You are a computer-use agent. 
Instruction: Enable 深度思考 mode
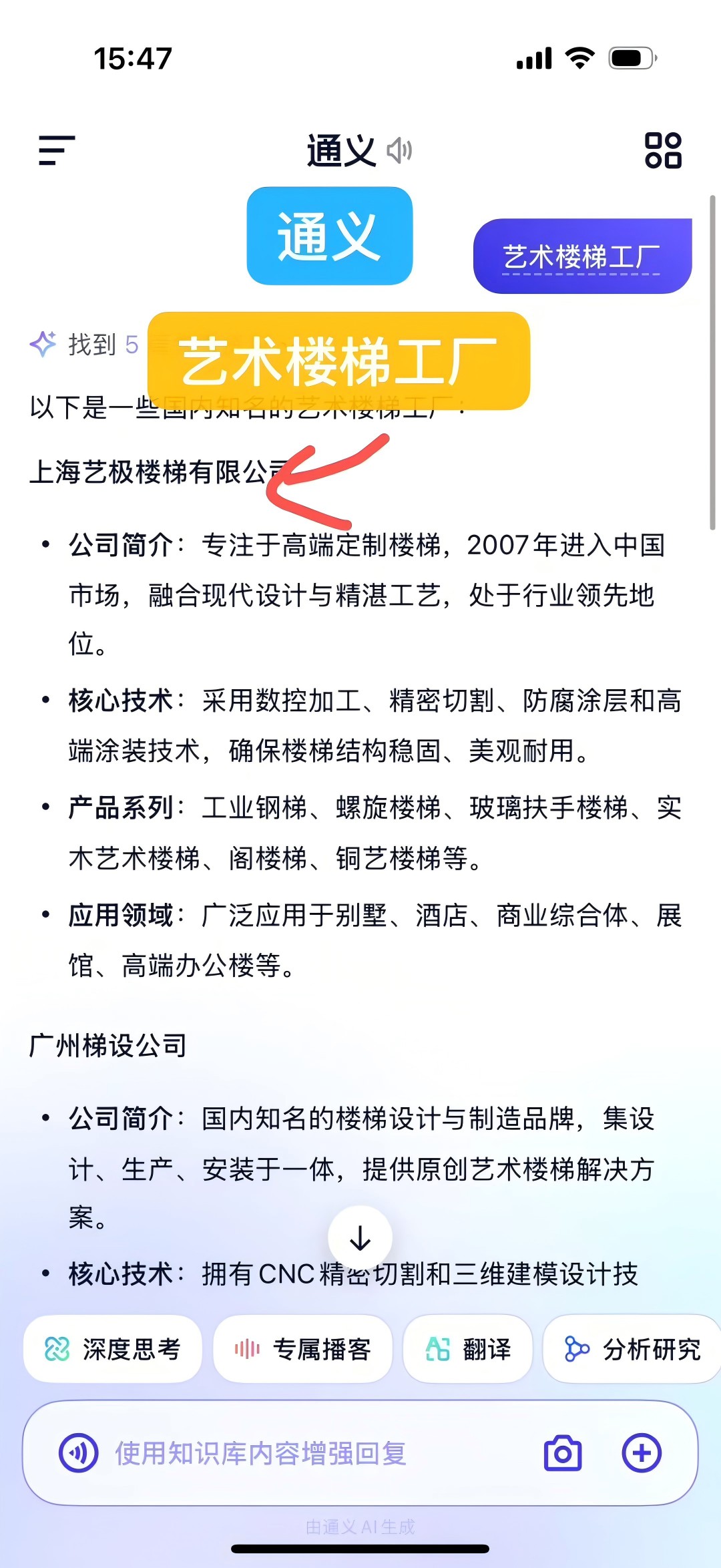tap(113, 1350)
